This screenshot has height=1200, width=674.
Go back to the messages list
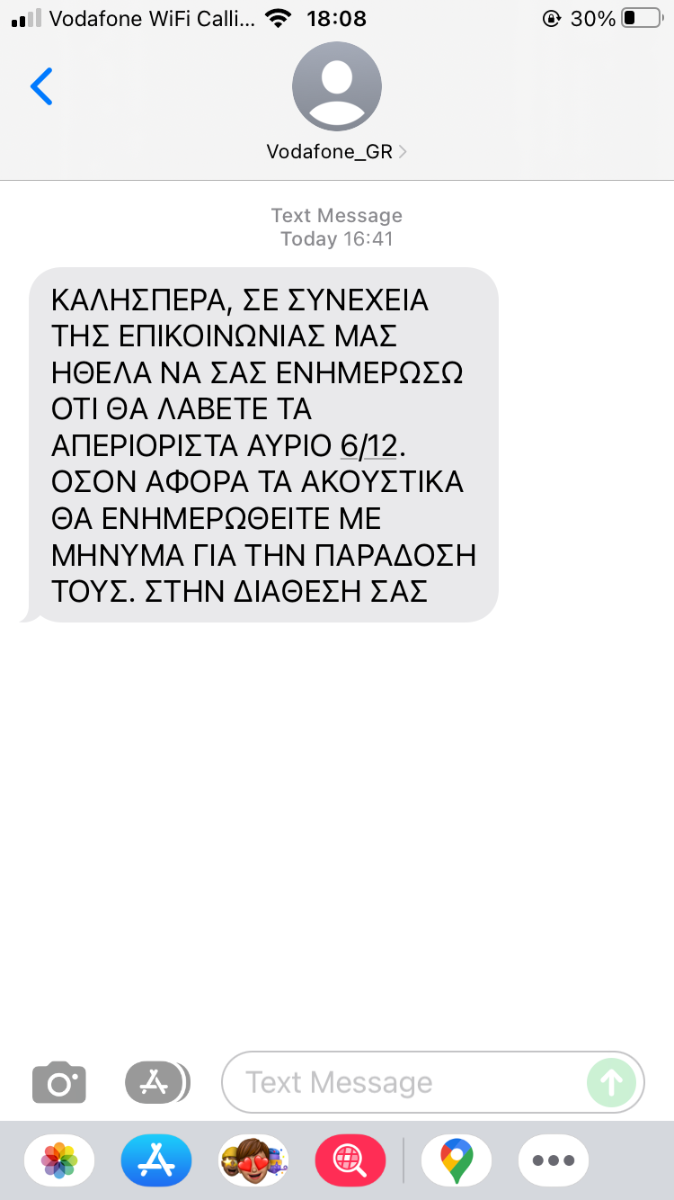(41, 87)
